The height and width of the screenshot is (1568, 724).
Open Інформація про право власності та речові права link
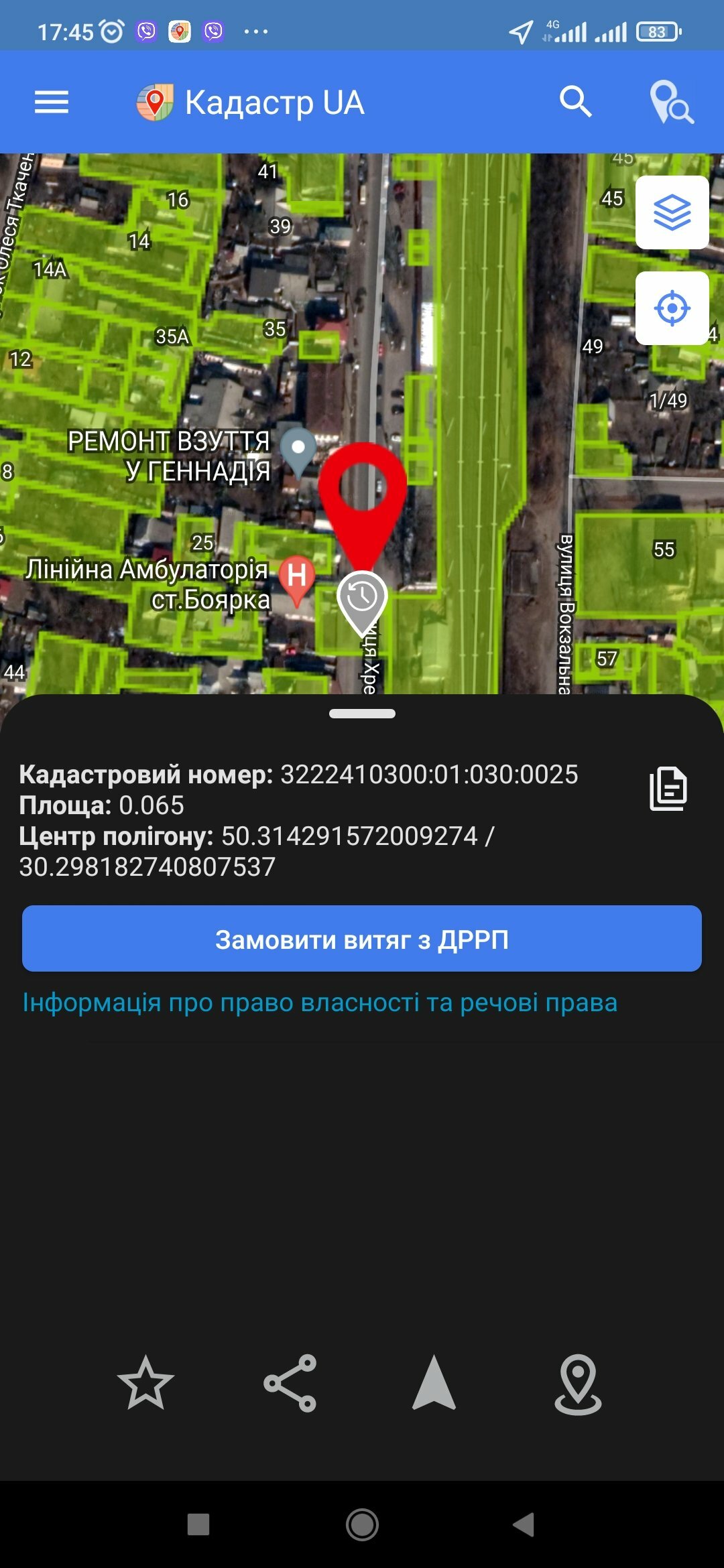point(320,1003)
